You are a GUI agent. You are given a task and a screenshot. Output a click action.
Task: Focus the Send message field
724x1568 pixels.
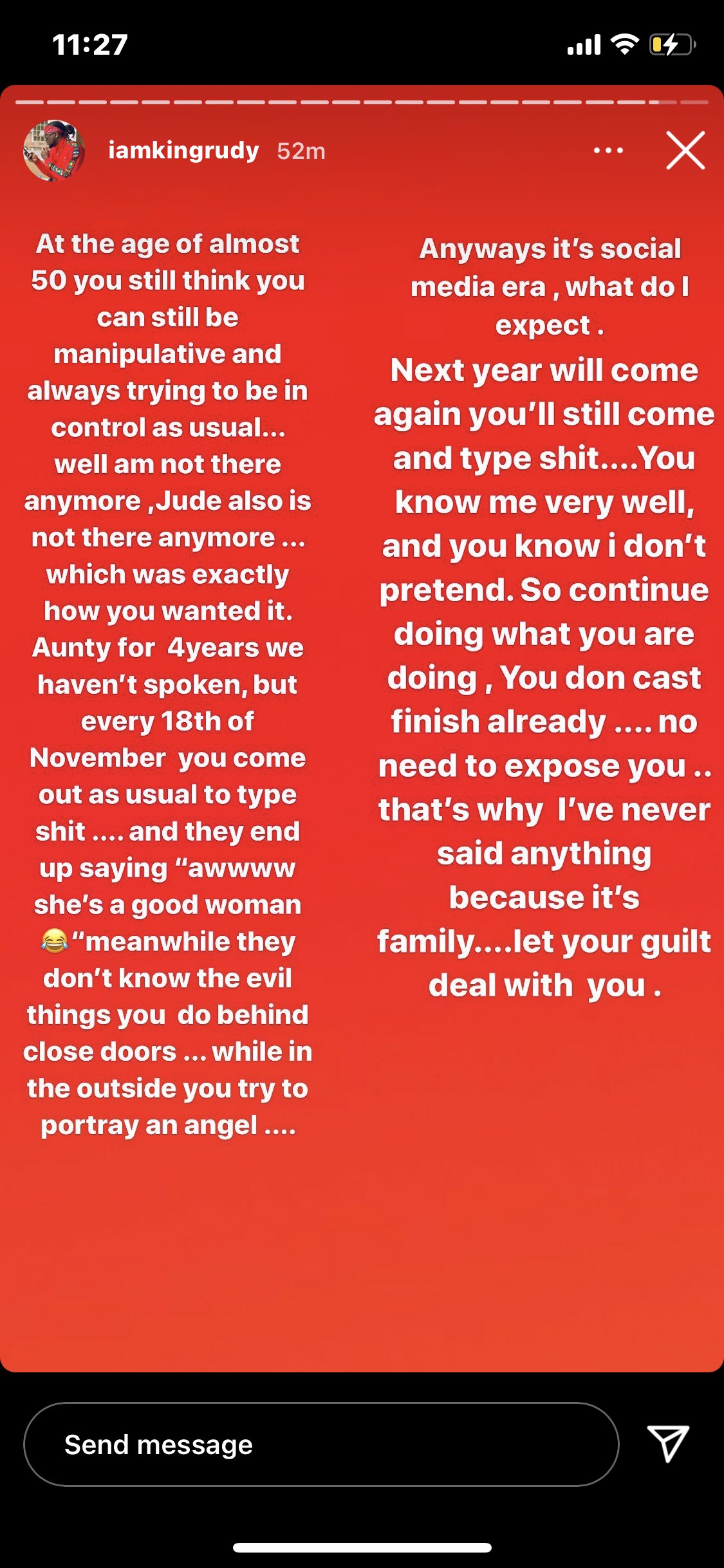pos(320,1444)
